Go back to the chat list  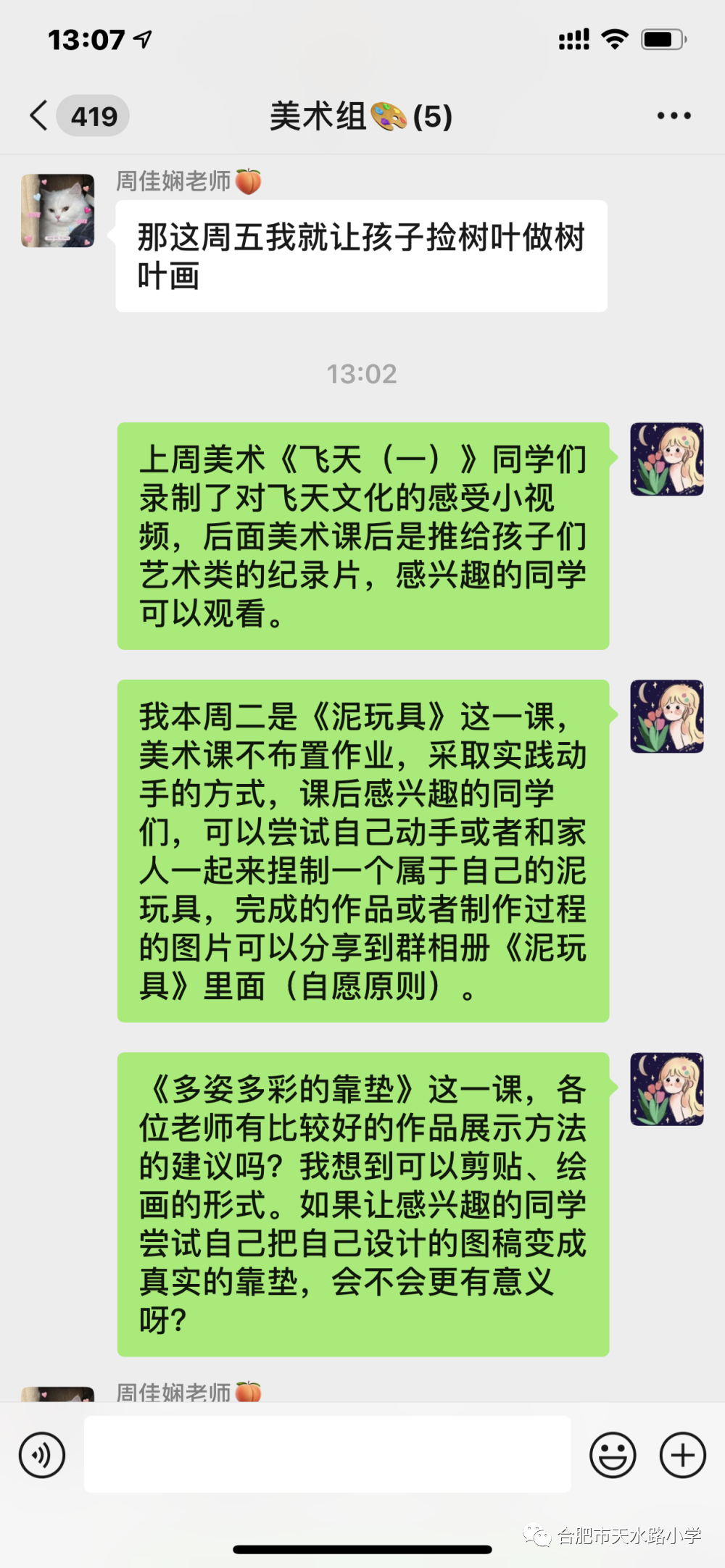(x=40, y=116)
